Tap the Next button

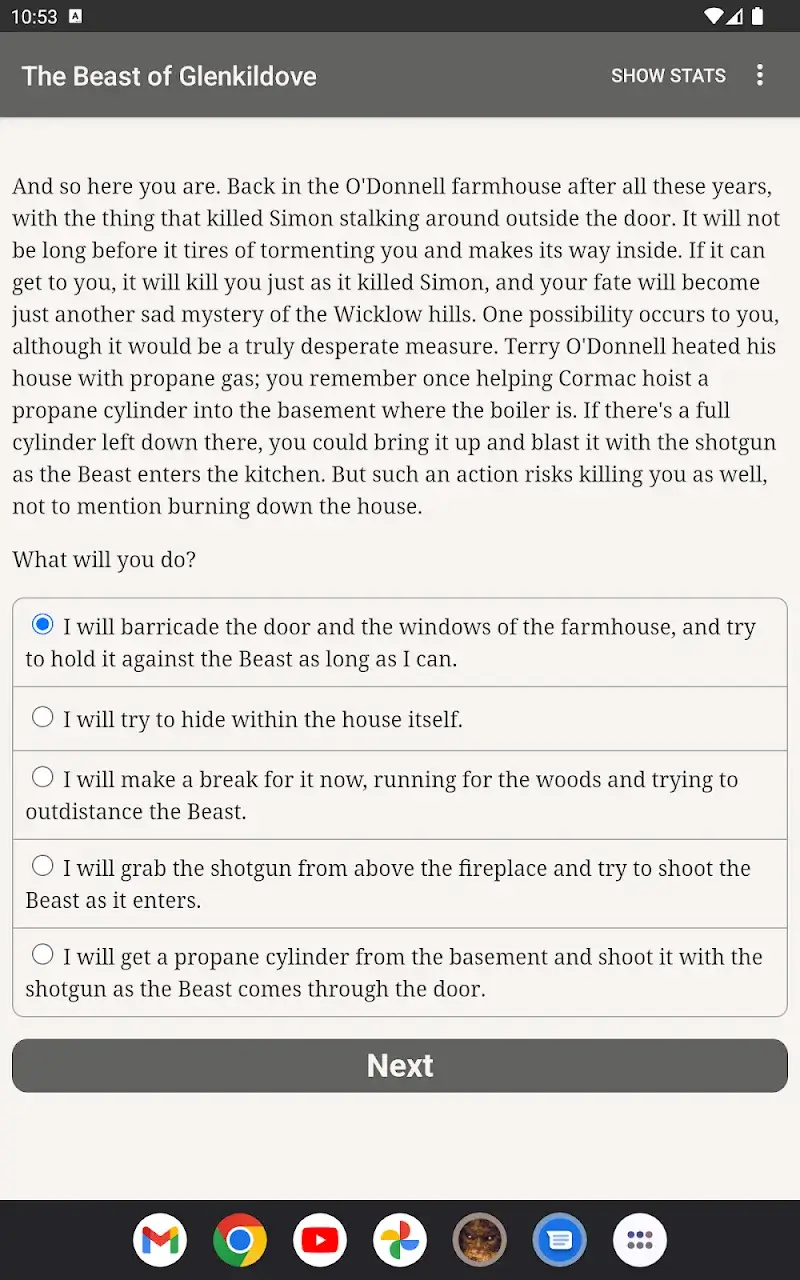(400, 1065)
